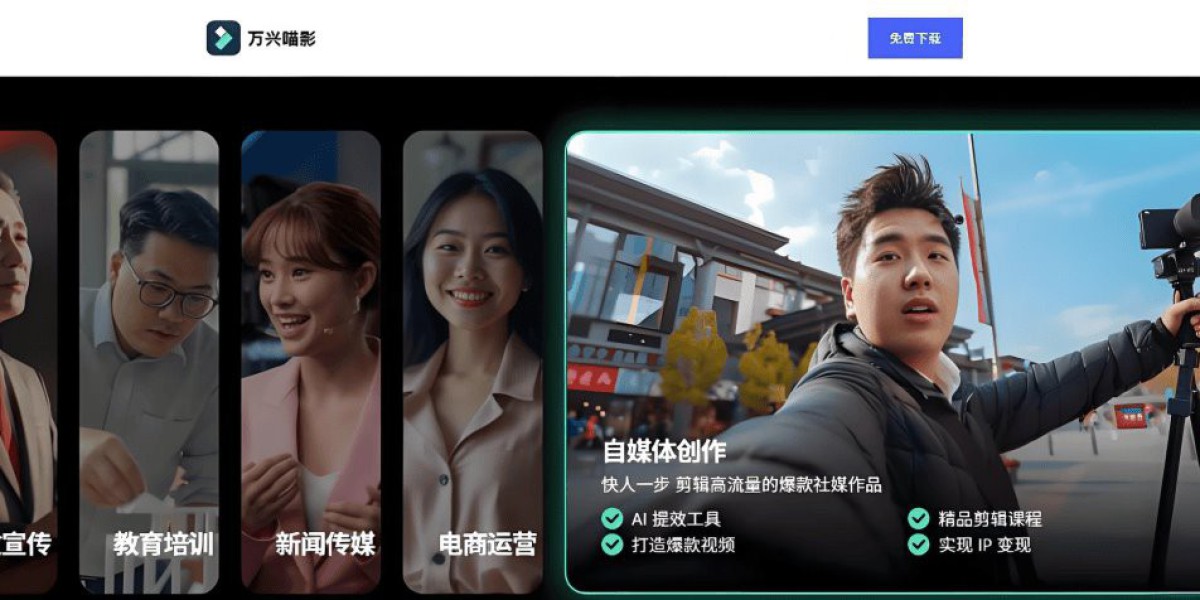Open the partially visible 宣传 card
The image size is (1200, 600).
27,360
